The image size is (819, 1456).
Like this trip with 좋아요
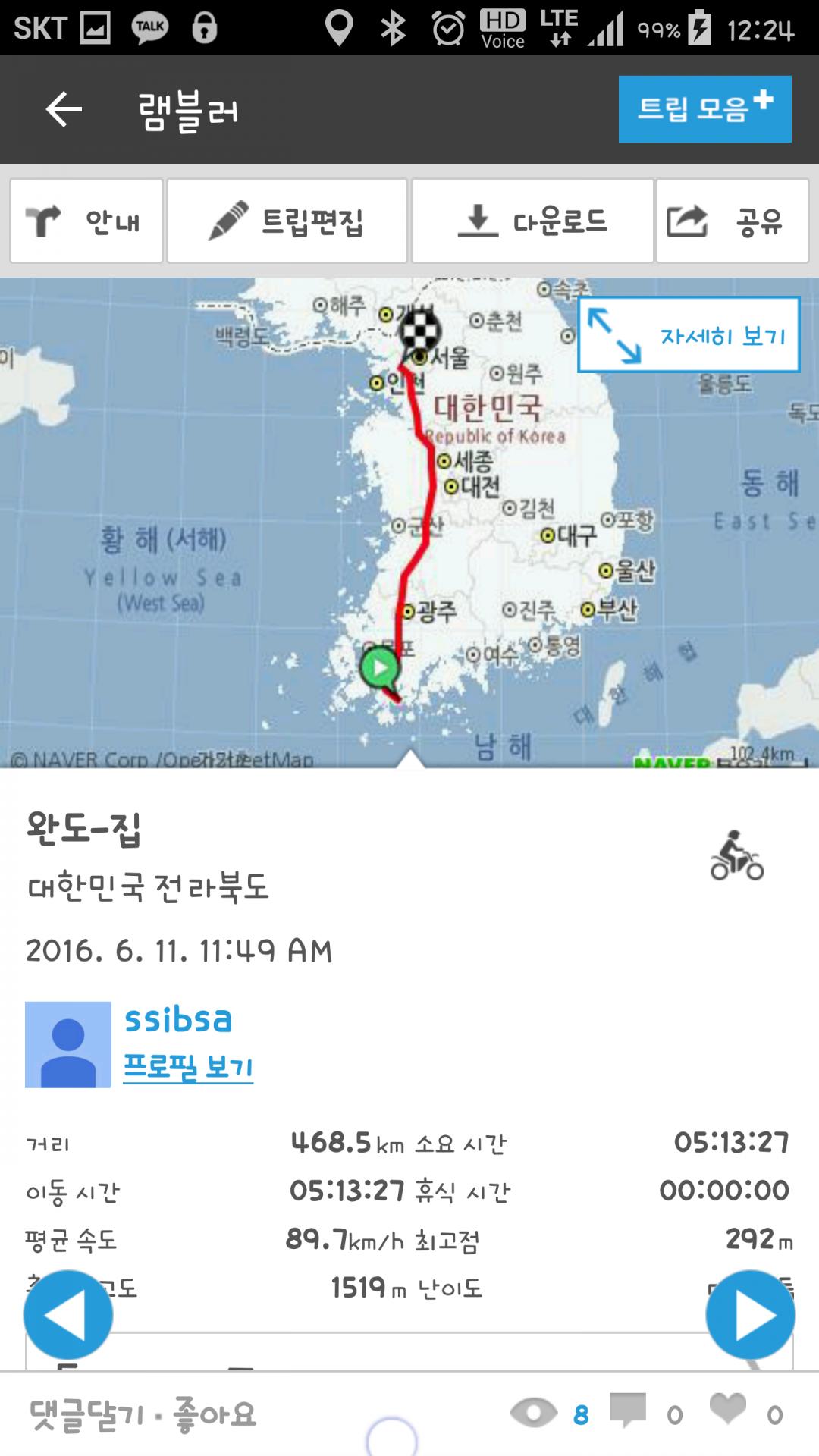(215, 1415)
